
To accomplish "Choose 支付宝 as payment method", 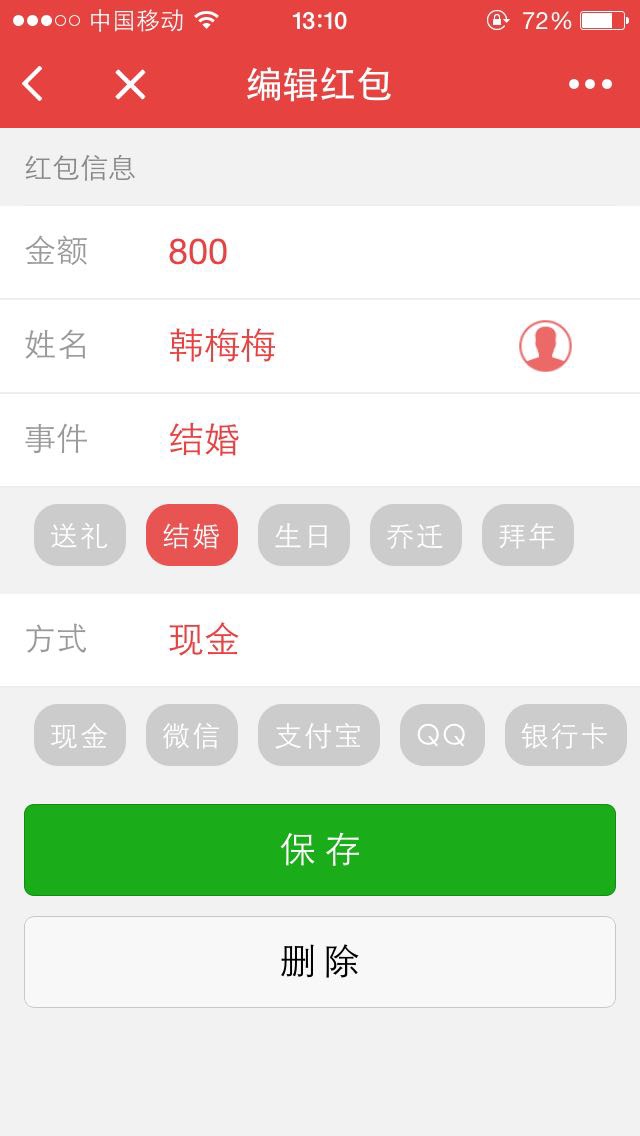I will pyautogui.click(x=319, y=736).
